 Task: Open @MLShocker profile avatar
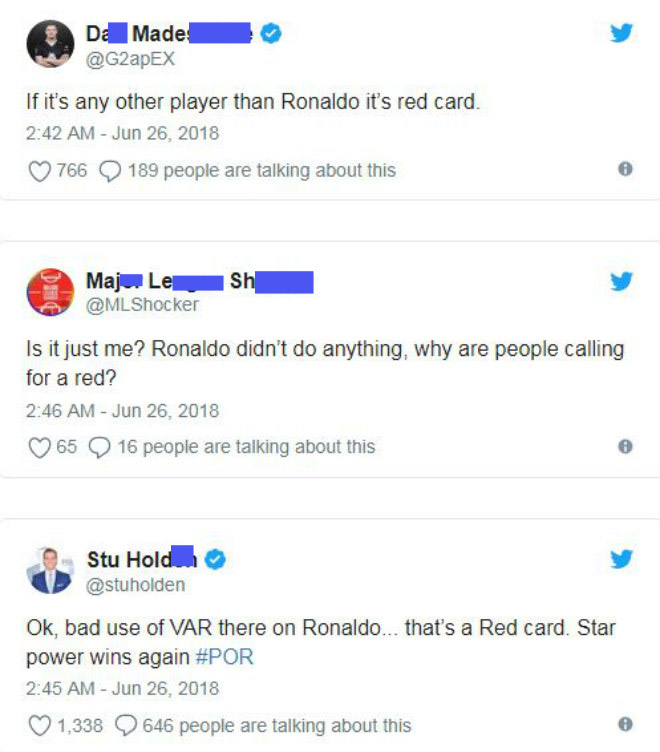50,291
